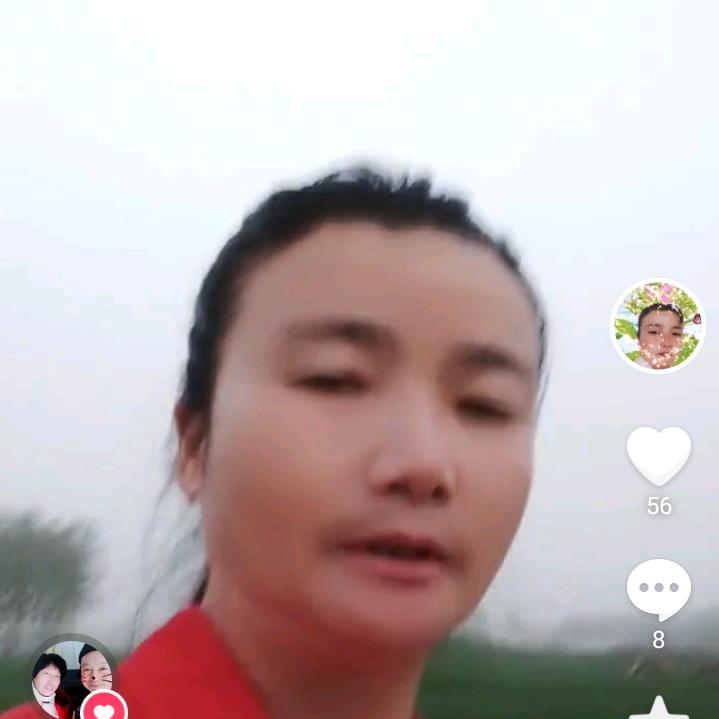Open the comments speech bubble
The width and height of the screenshot is (719, 719).
coord(658,589)
